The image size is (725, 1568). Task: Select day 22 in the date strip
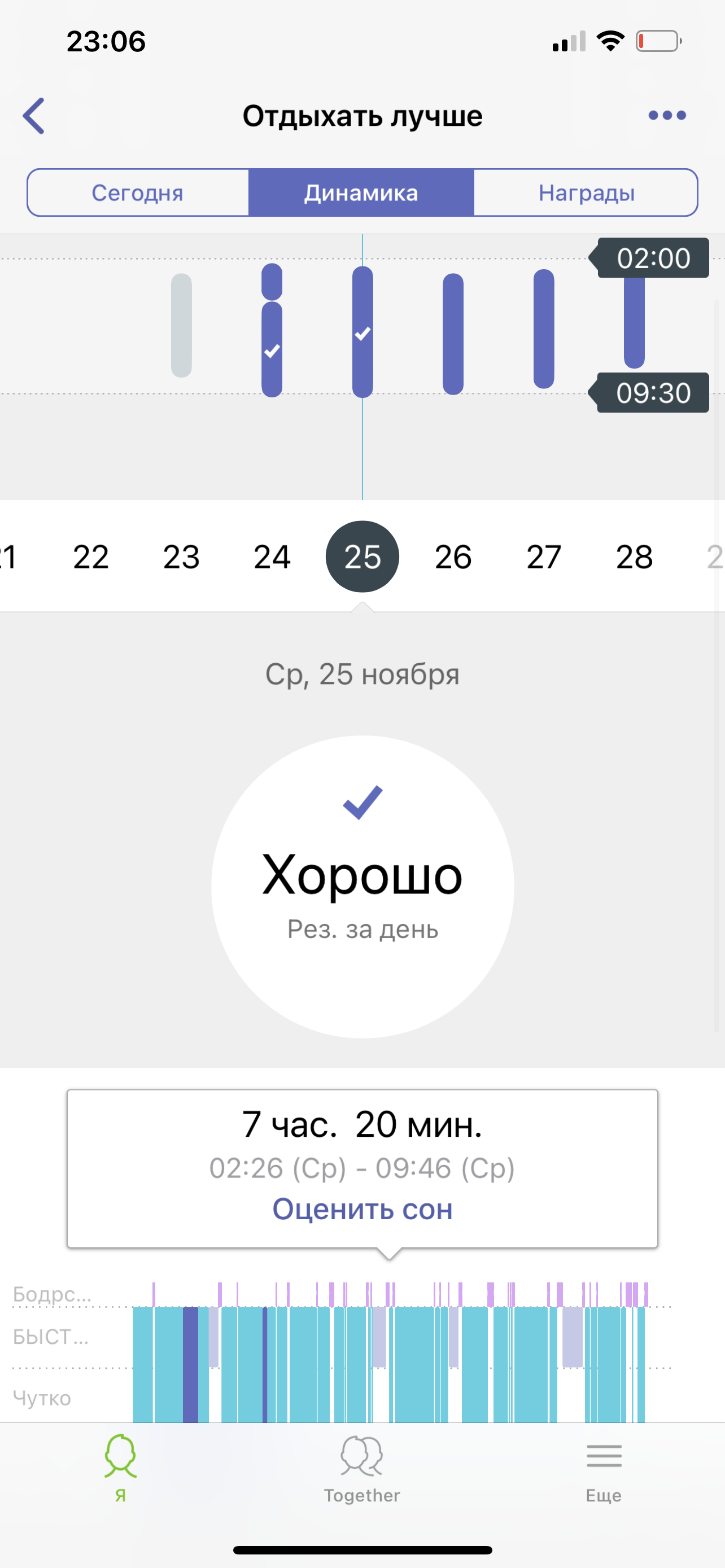[91, 557]
